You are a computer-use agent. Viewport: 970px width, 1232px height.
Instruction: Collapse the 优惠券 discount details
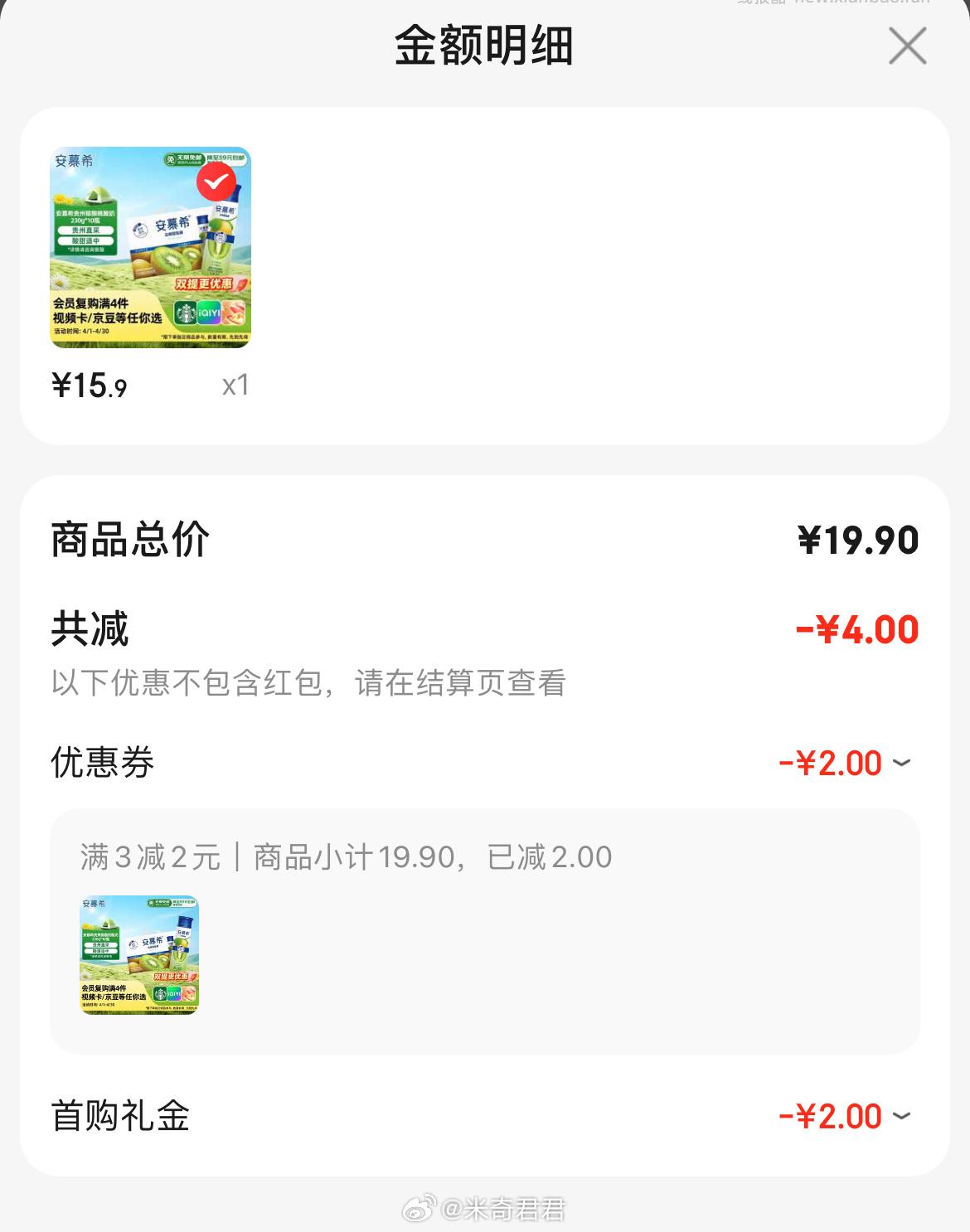[904, 764]
